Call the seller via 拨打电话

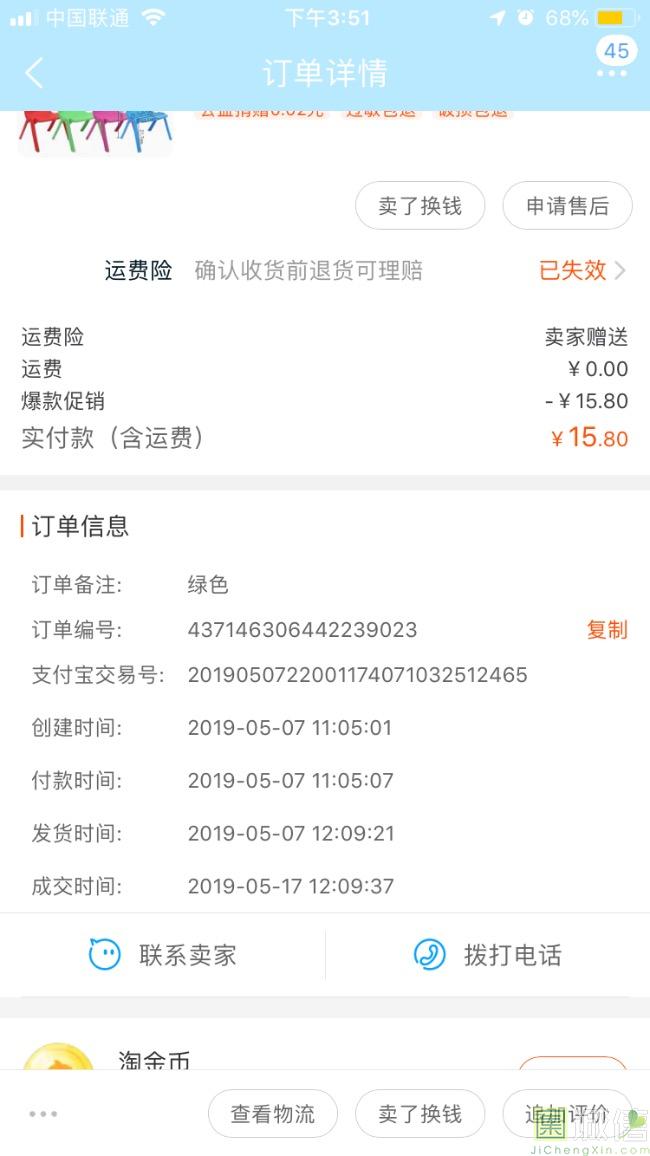click(488, 955)
